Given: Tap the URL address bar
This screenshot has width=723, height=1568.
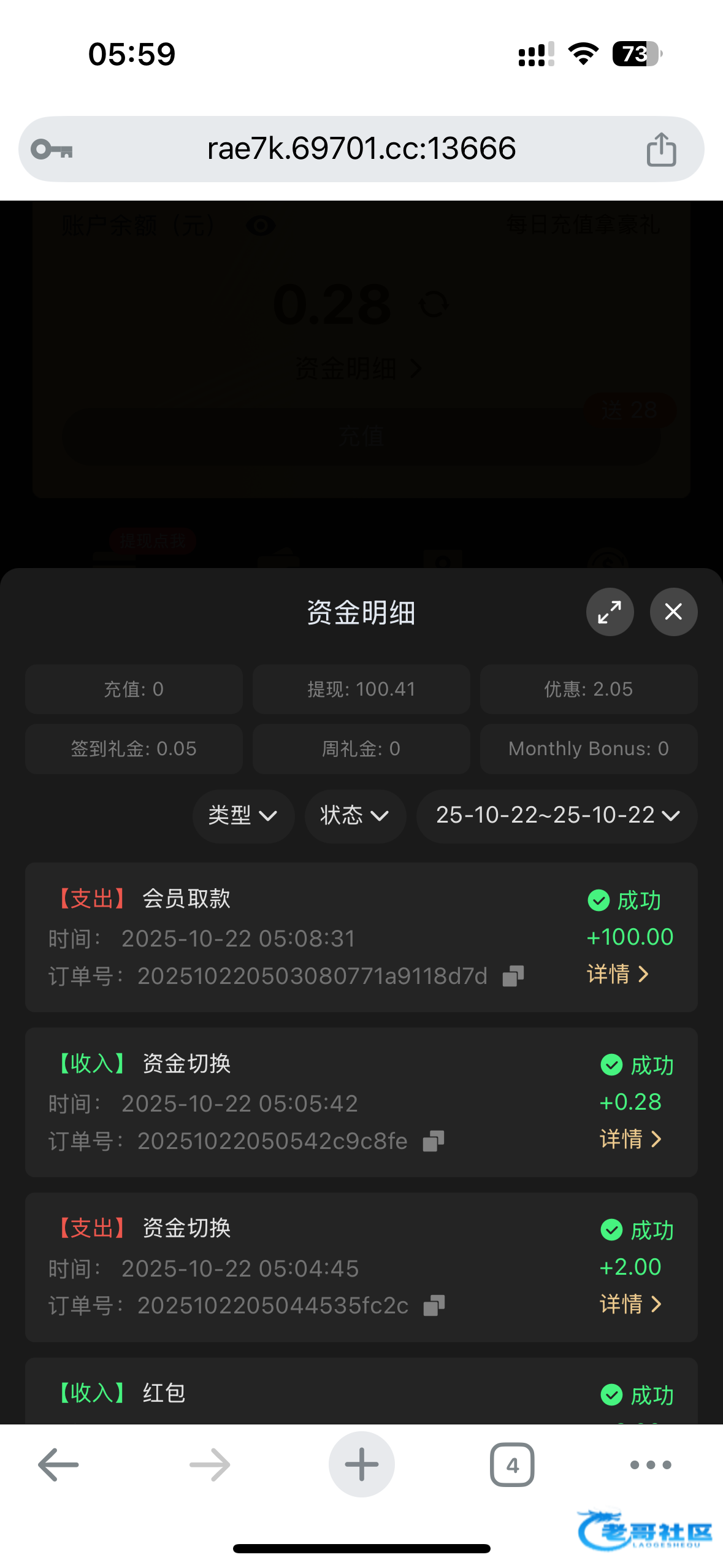Looking at the screenshot, I should click(361, 149).
